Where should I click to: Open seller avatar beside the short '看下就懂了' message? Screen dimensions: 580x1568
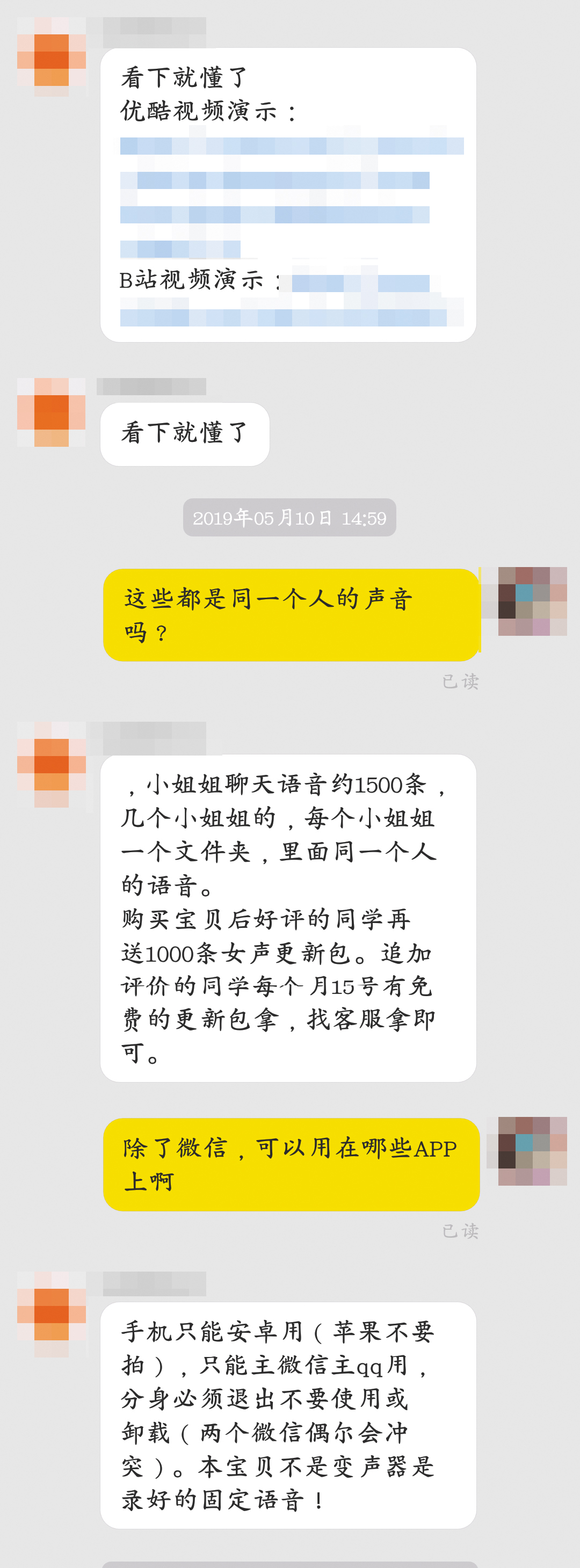pyautogui.click(x=51, y=413)
